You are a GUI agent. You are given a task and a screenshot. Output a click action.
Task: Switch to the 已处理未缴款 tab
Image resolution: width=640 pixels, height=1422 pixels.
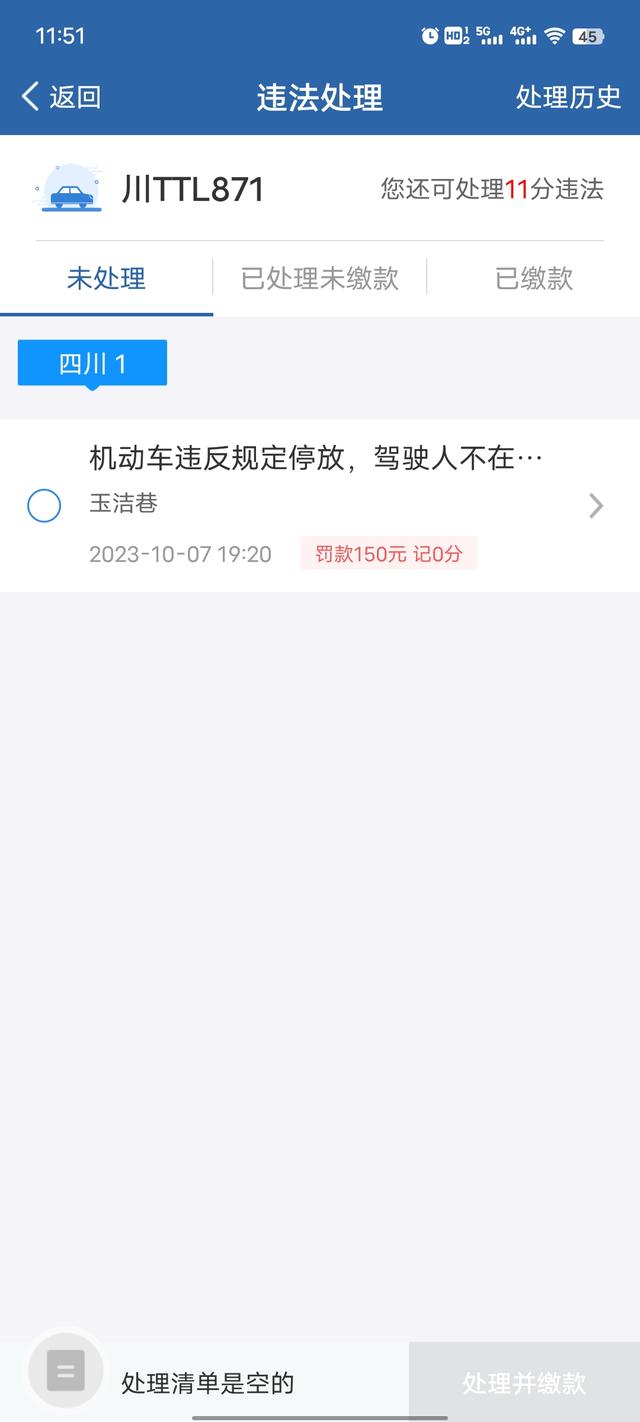(320, 278)
